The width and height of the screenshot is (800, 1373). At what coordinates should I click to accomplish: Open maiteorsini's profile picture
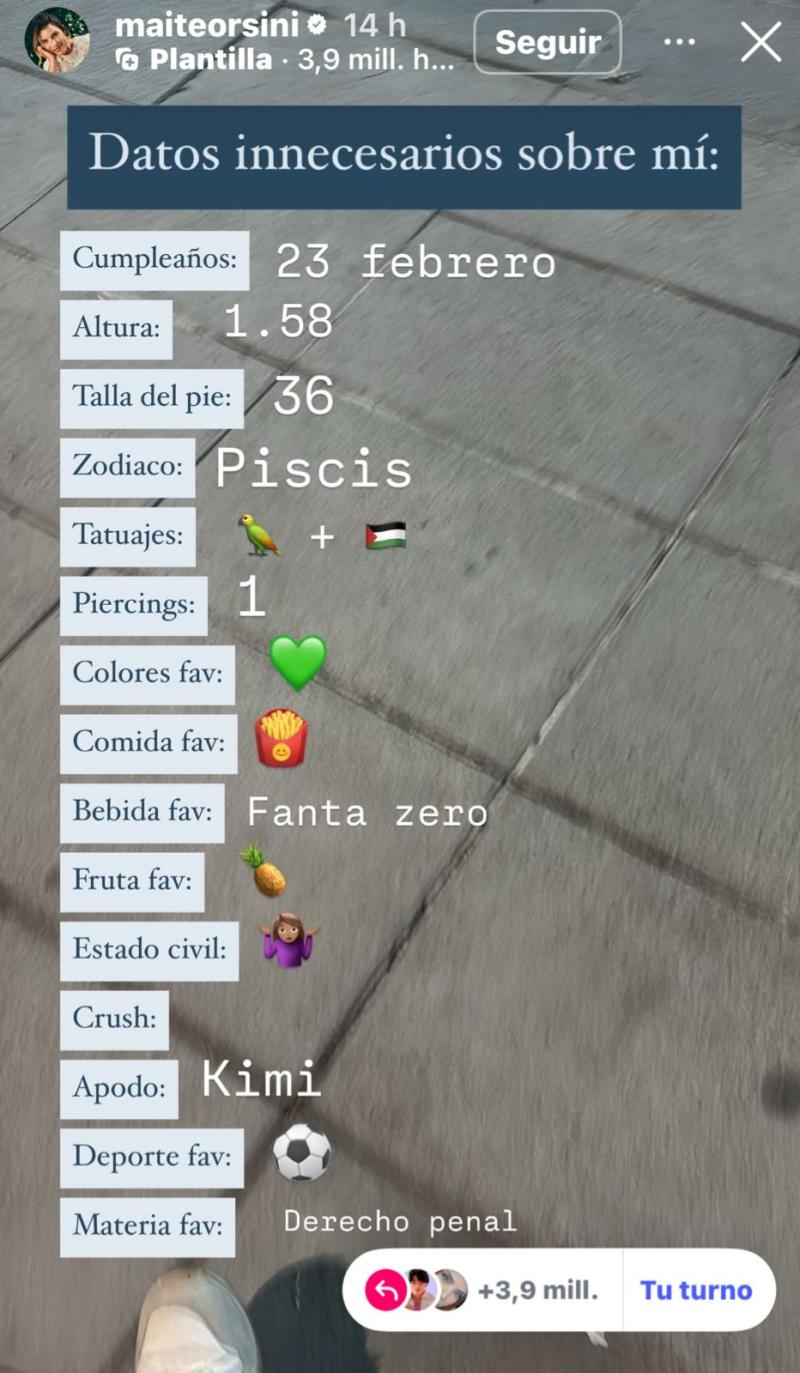[x=57, y=40]
